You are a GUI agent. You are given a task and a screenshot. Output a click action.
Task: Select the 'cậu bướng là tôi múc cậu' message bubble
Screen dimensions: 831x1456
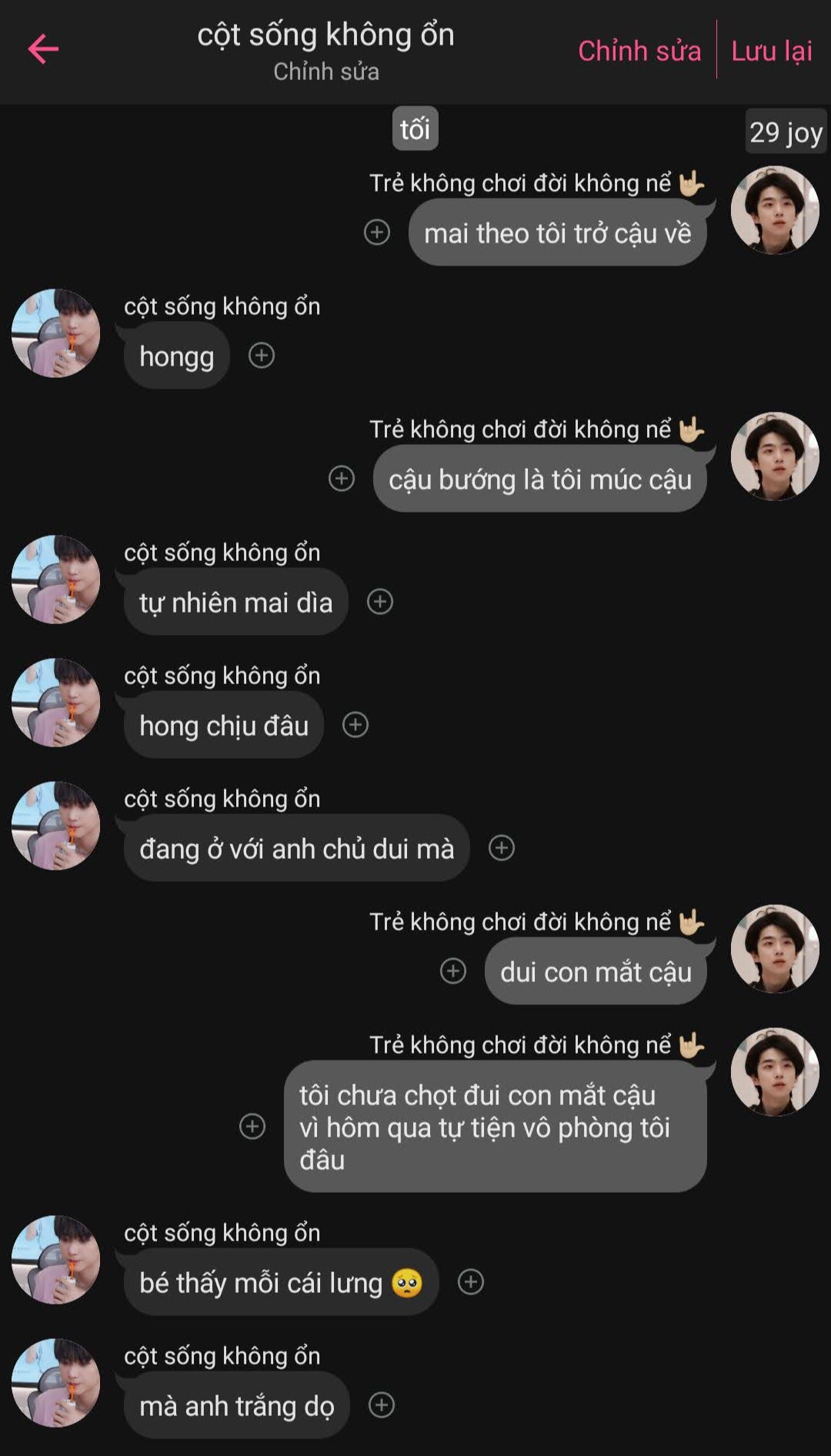pyautogui.click(x=539, y=479)
